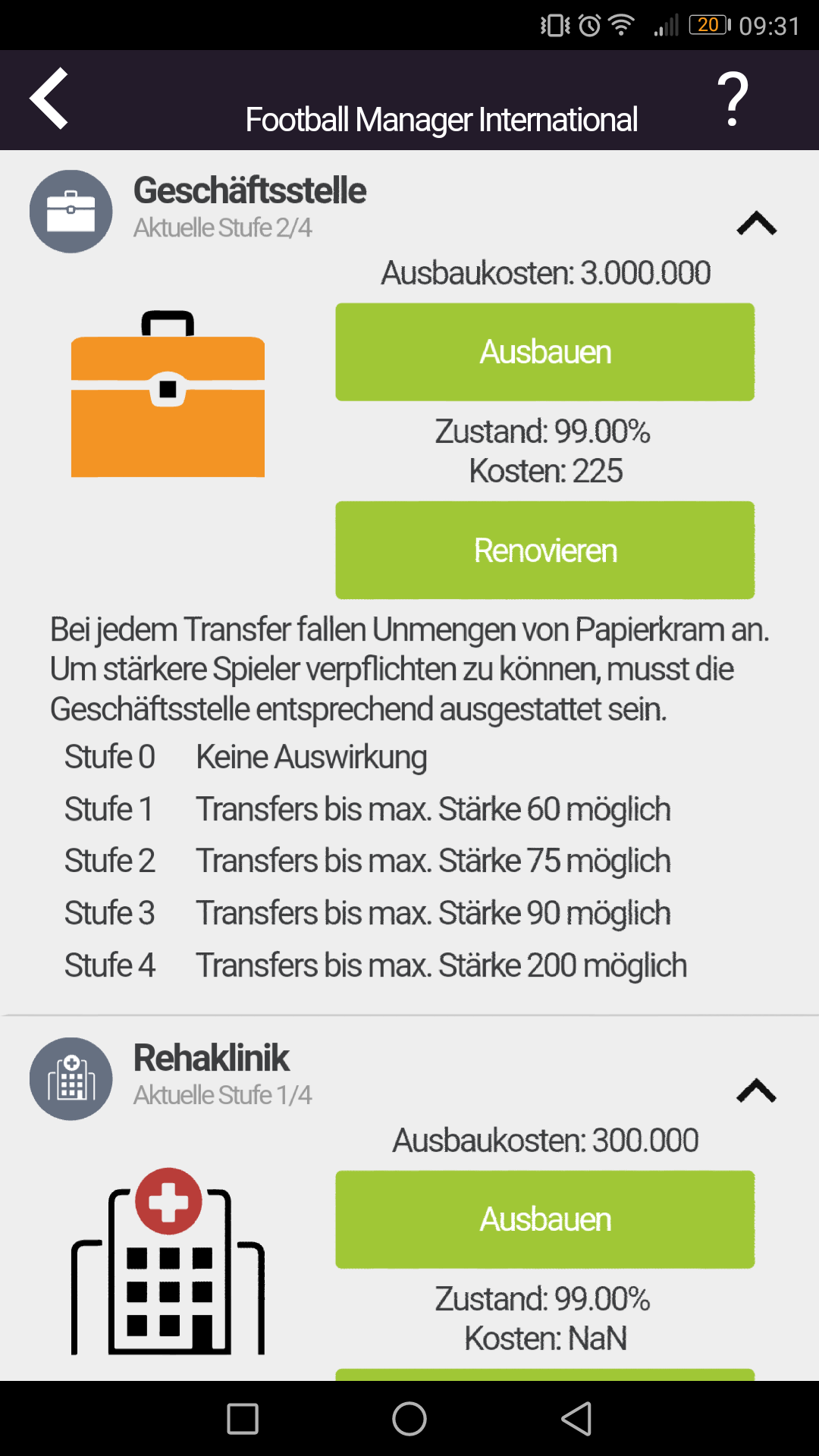Collapse the Geschäftsstelle section
The width and height of the screenshot is (819, 1456).
756,223
